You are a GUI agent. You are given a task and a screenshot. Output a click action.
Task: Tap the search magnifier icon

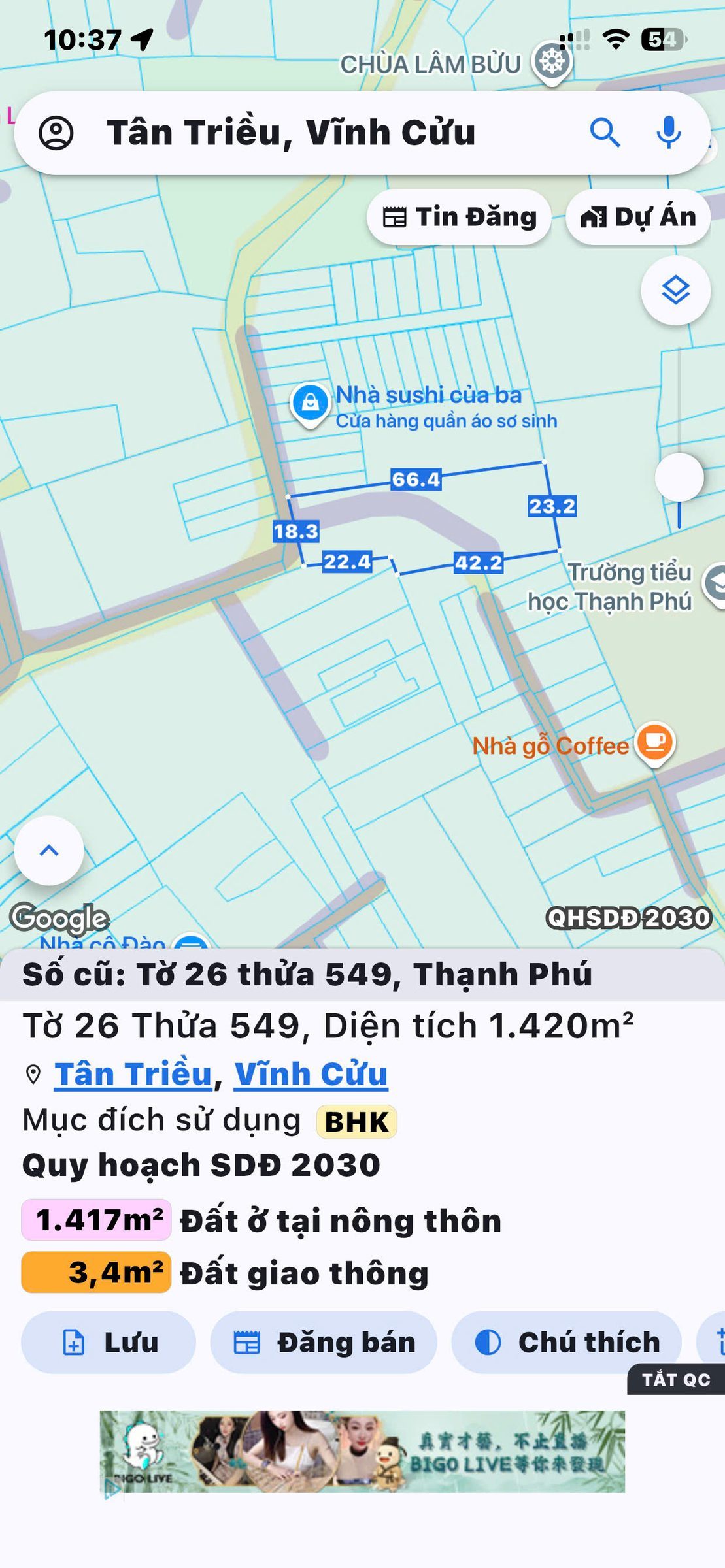tap(605, 133)
